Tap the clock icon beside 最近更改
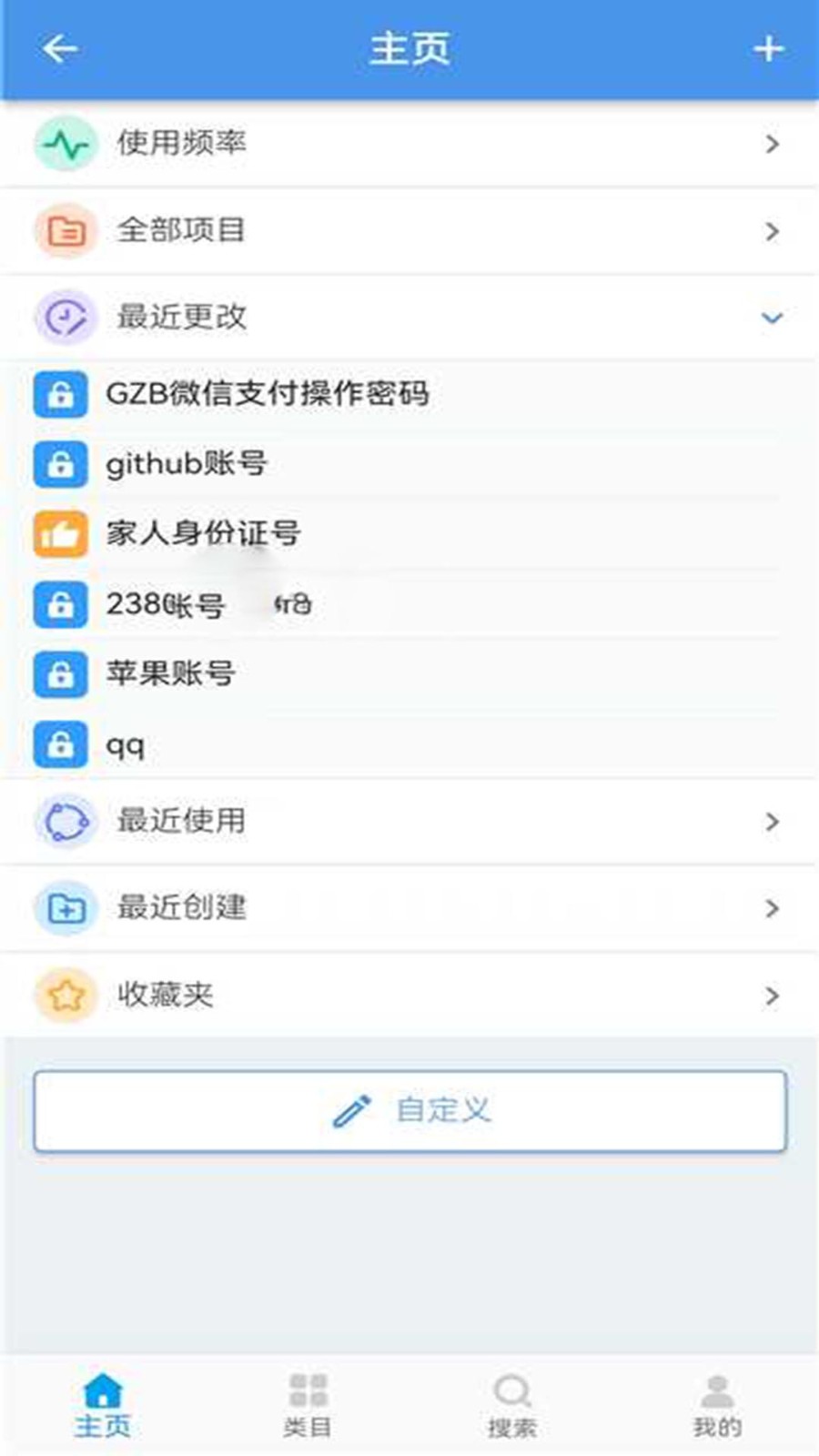The height and width of the screenshot is (1456, 819). click(x=66, y=318)
